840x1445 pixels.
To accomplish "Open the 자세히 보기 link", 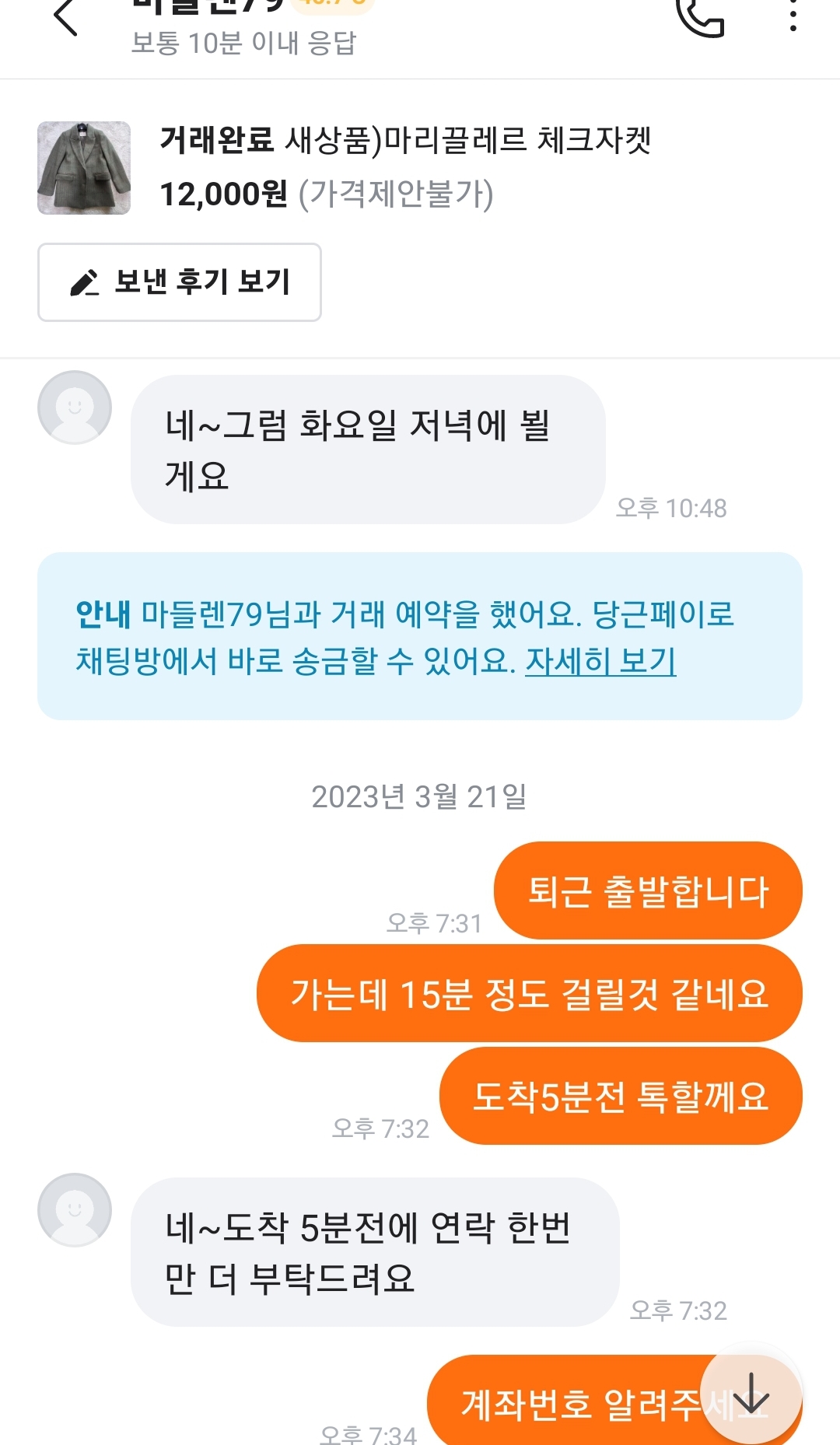I will point(600,661).
